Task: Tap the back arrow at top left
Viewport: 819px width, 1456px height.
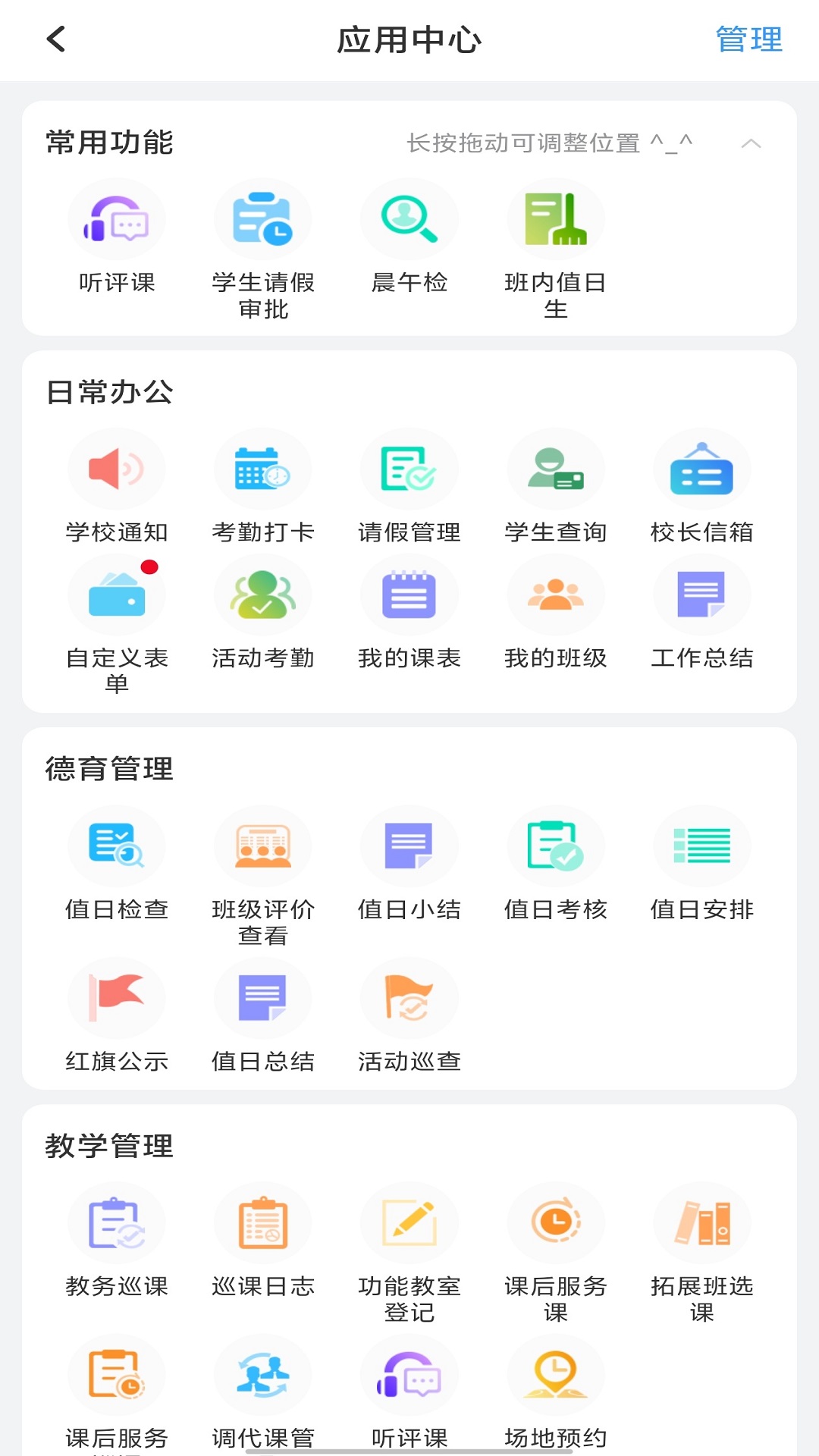Action: click(55, 39)
